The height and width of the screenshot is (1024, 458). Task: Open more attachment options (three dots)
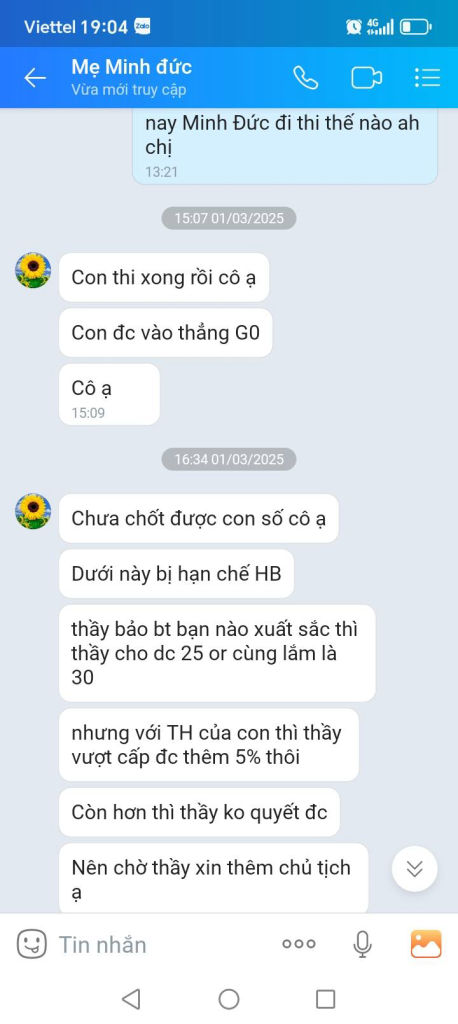(299, 944)
